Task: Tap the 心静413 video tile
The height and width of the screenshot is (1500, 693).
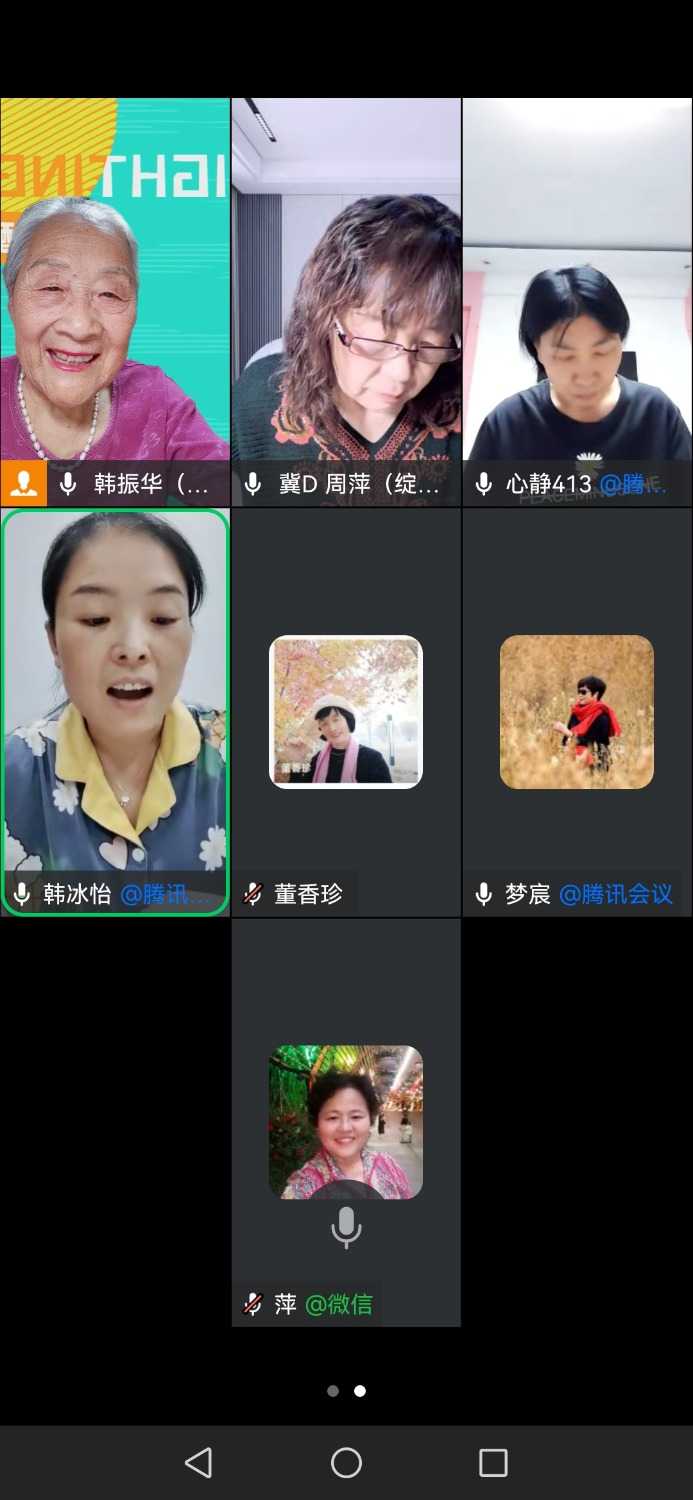Action: coord(577,300)
